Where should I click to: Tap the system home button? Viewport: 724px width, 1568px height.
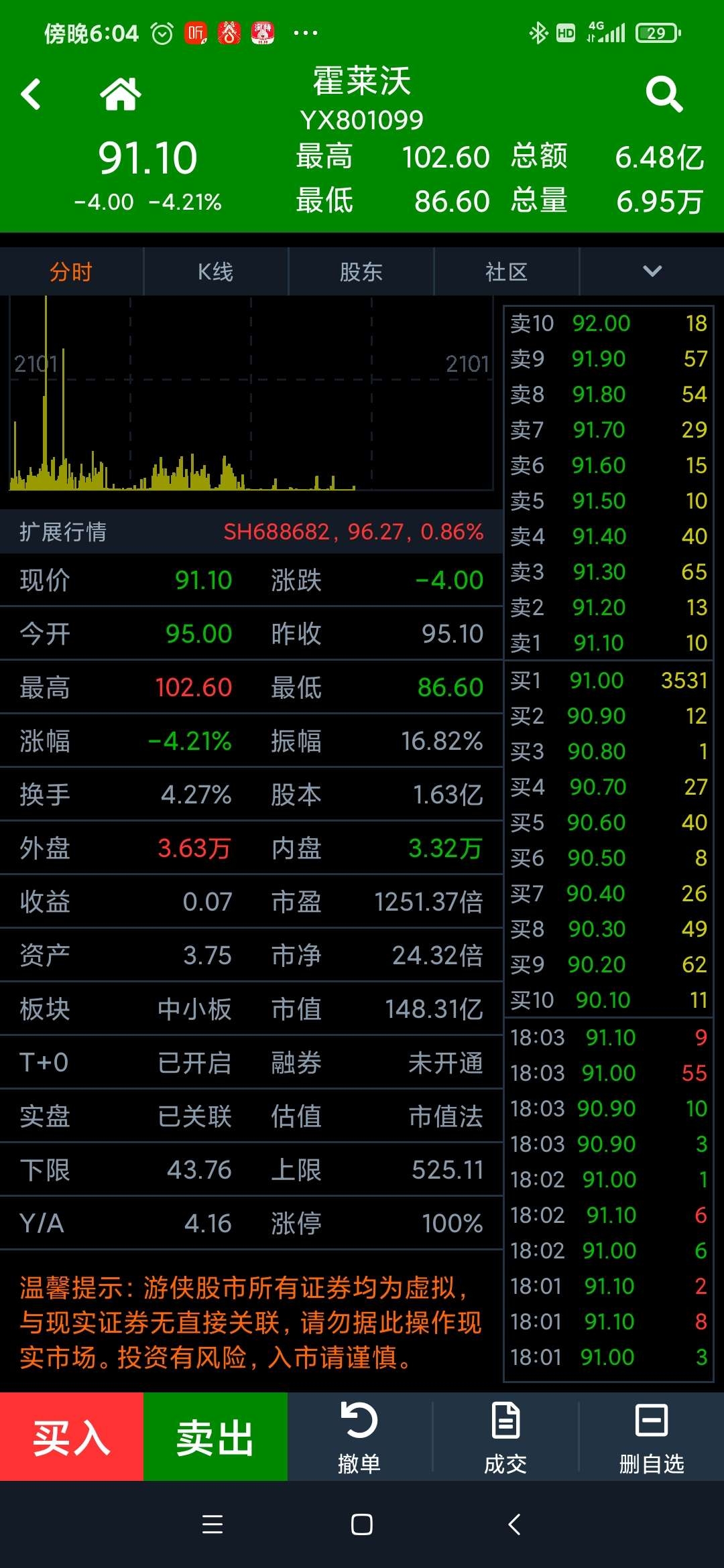click(362, 1524)
